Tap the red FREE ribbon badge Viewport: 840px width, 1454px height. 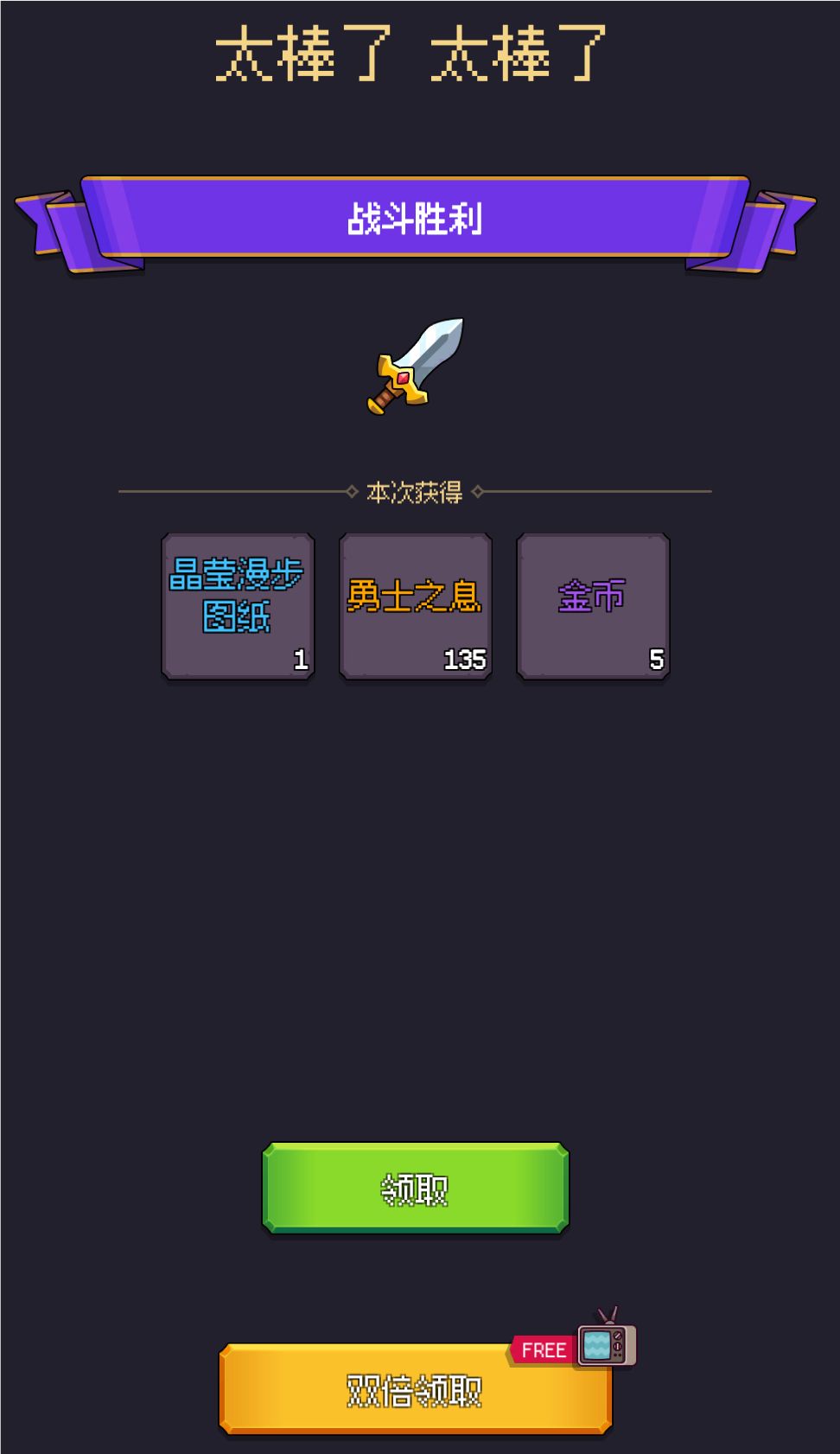coord(543,1349)
